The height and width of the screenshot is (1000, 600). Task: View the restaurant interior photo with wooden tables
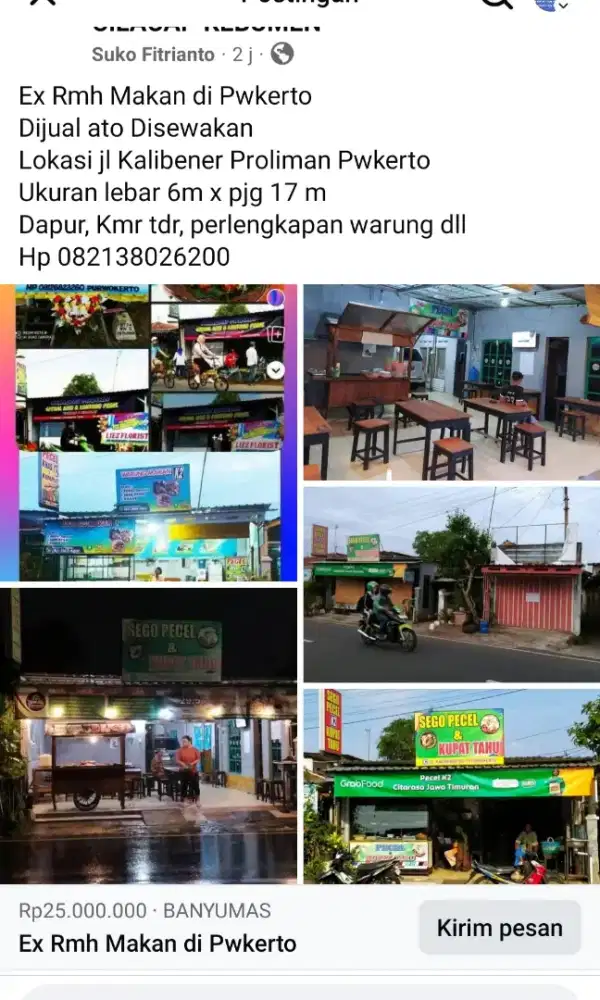click(451, 382)
